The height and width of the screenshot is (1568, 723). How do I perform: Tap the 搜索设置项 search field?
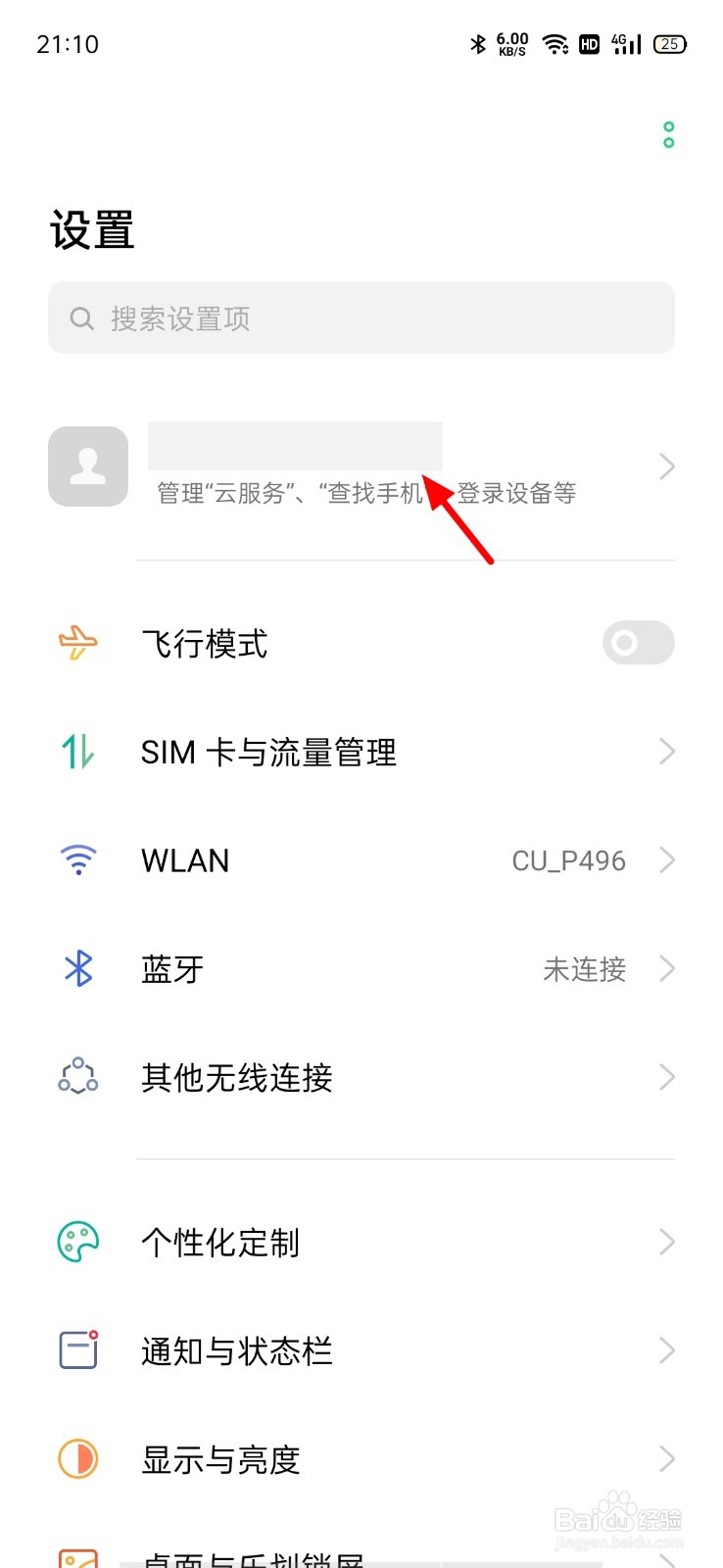tap(361, 318)
